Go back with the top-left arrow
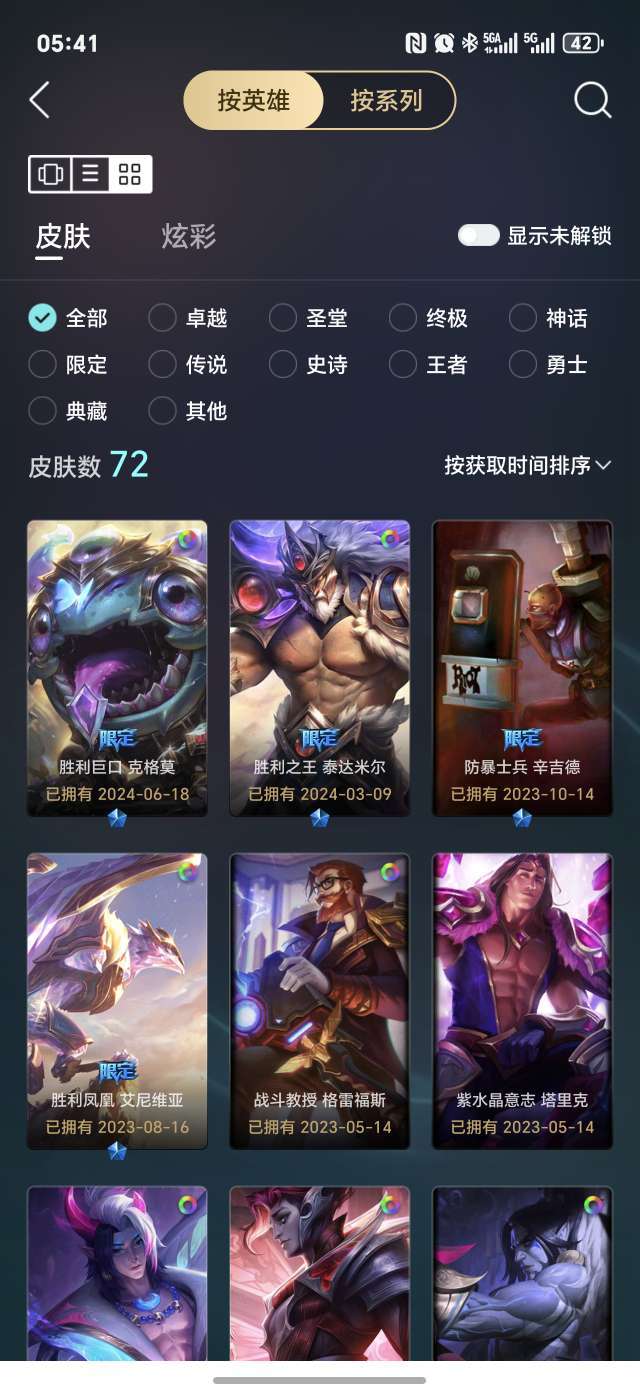This screenshot has height=1400, width=640. (x=39, y=100)
